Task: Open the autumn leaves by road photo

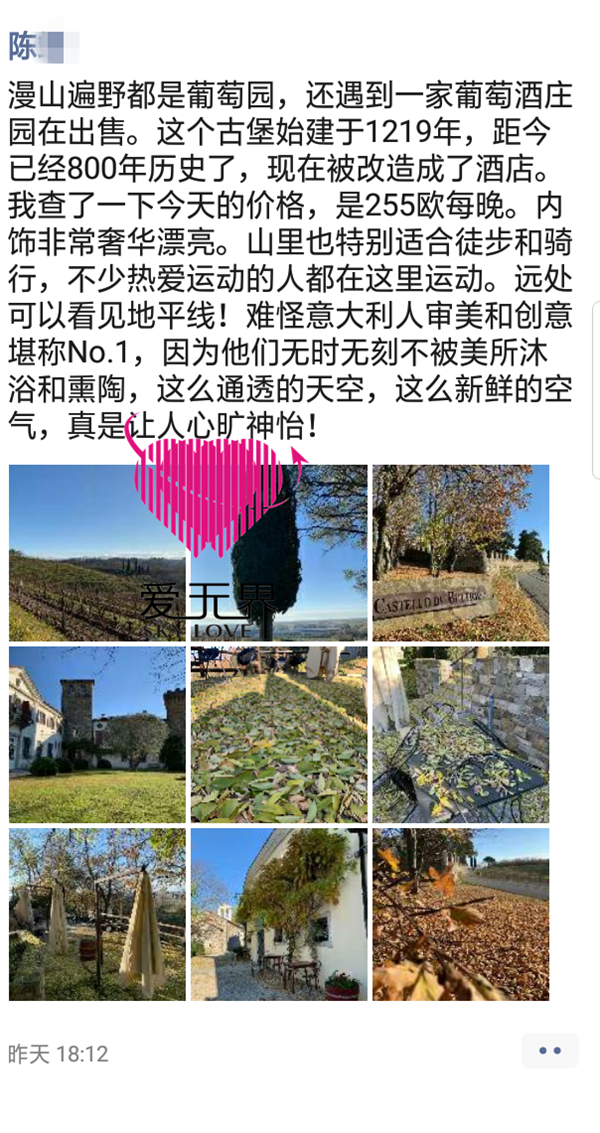Action: (460, 914)
